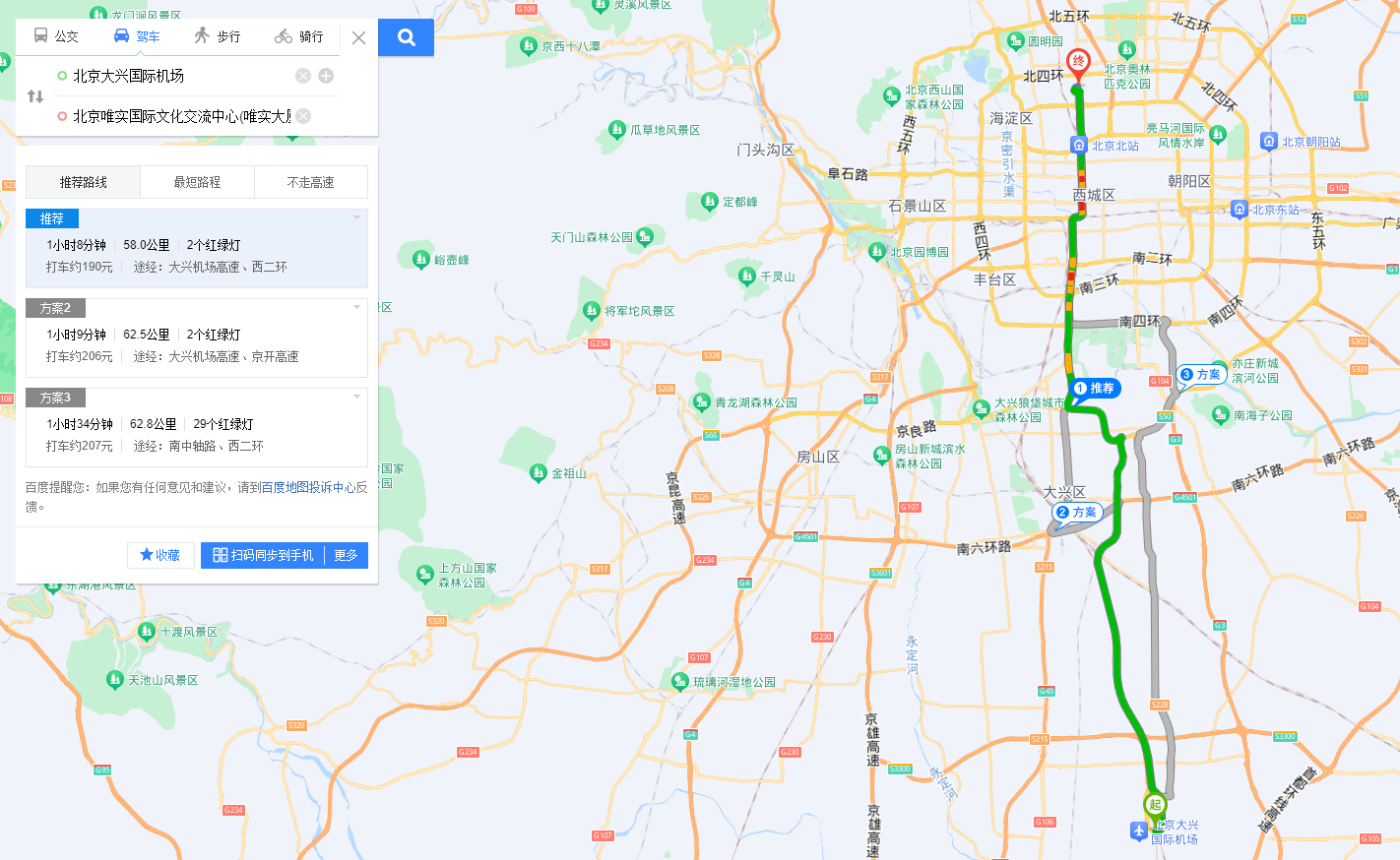Screen dimensions: 1400x860
Task: Select the 推荐路线 route option
Action: [84, 182]
